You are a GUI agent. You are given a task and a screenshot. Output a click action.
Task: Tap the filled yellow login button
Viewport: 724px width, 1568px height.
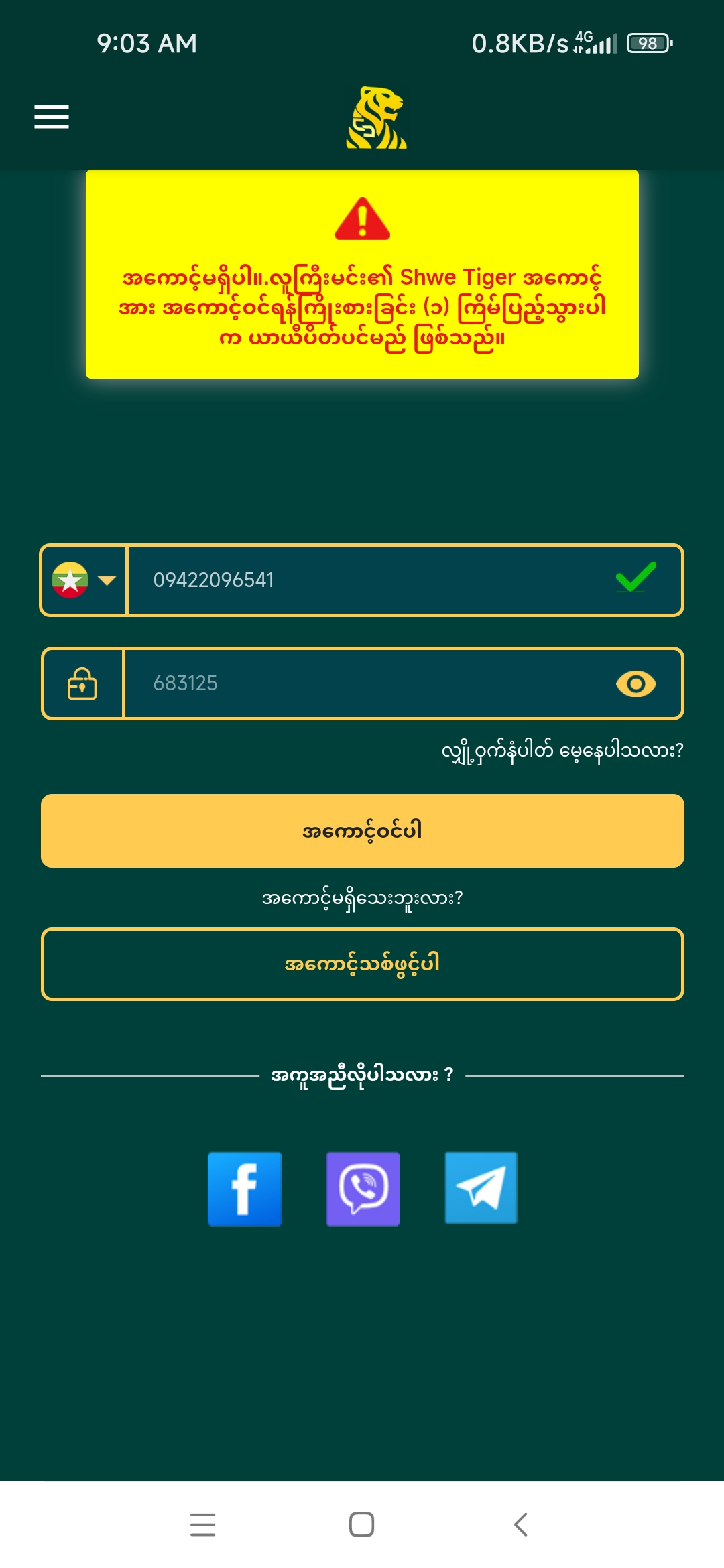tap(362, 831)
